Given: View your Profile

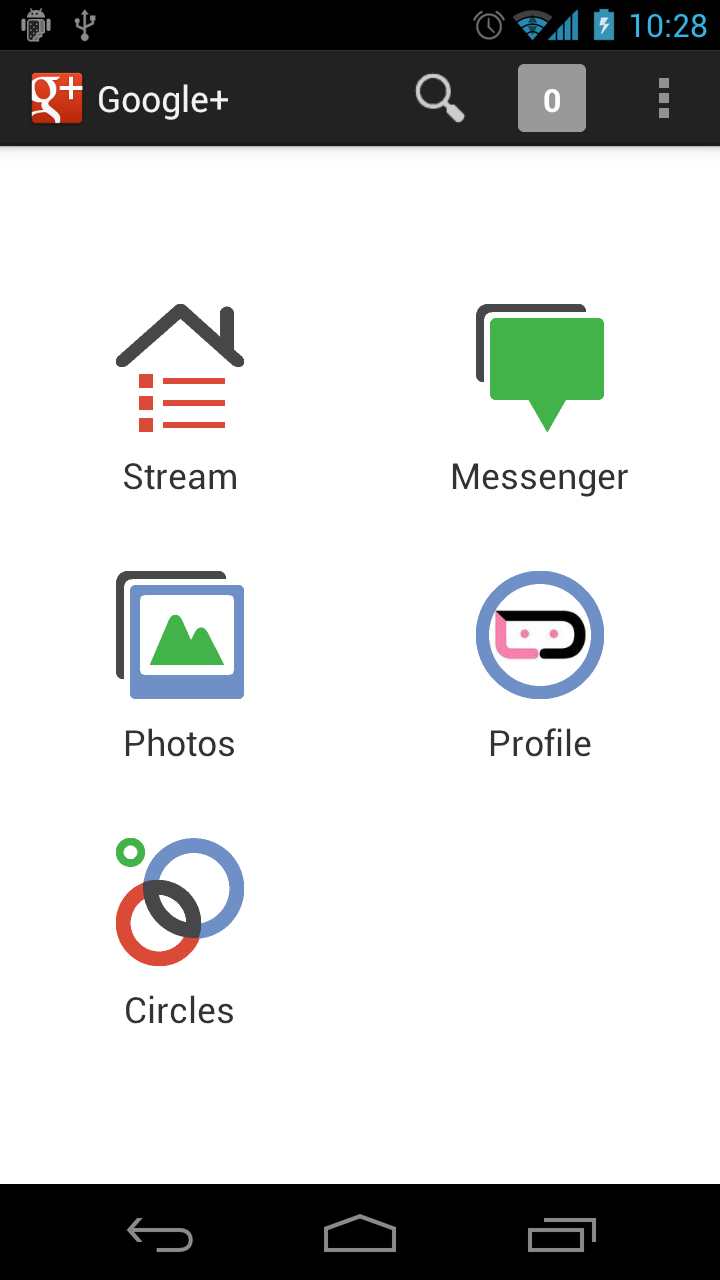Looking at the screenshot, I should point(540,665).
